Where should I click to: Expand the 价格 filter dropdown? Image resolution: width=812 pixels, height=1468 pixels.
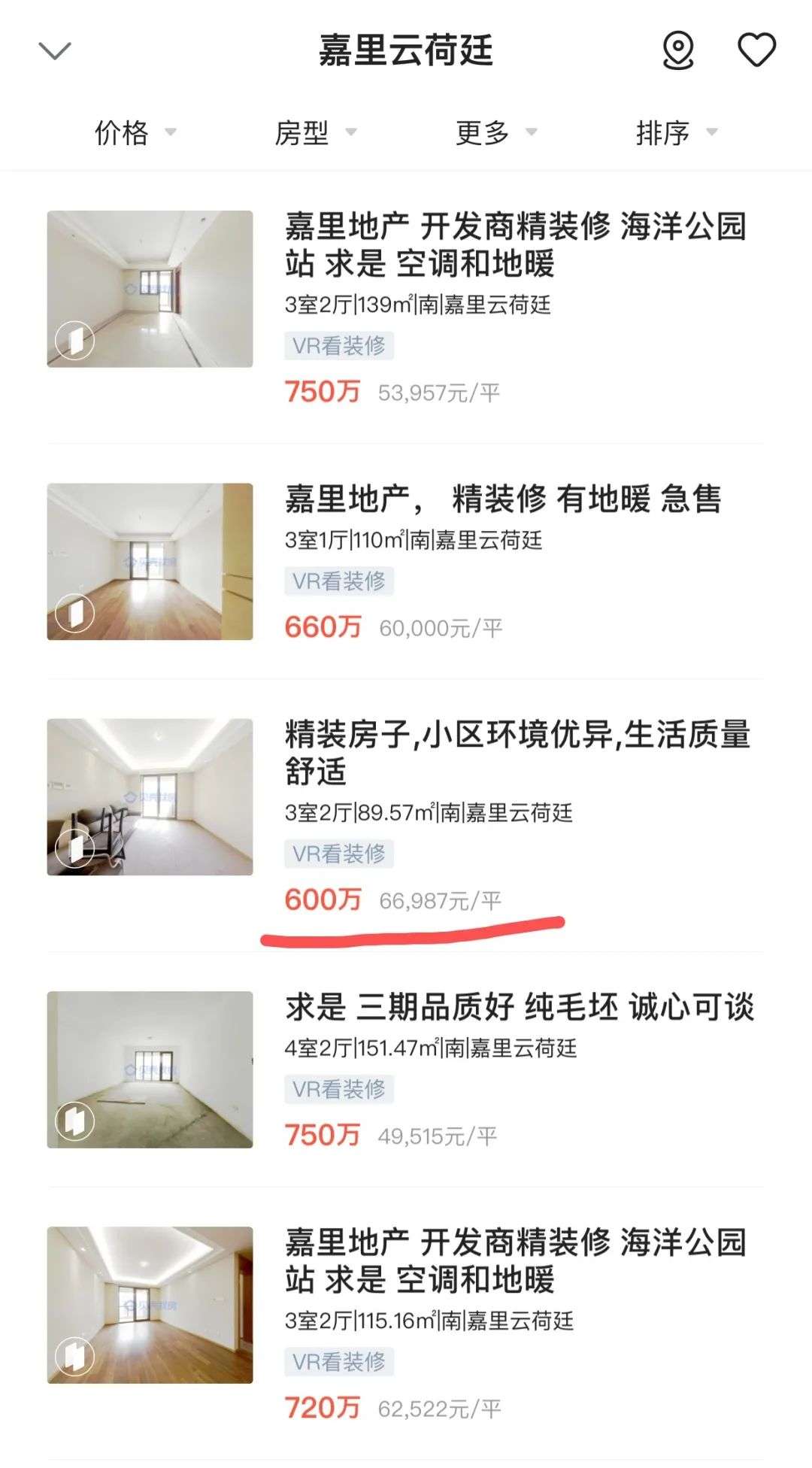pyautogui.click(x=135, y=133)
